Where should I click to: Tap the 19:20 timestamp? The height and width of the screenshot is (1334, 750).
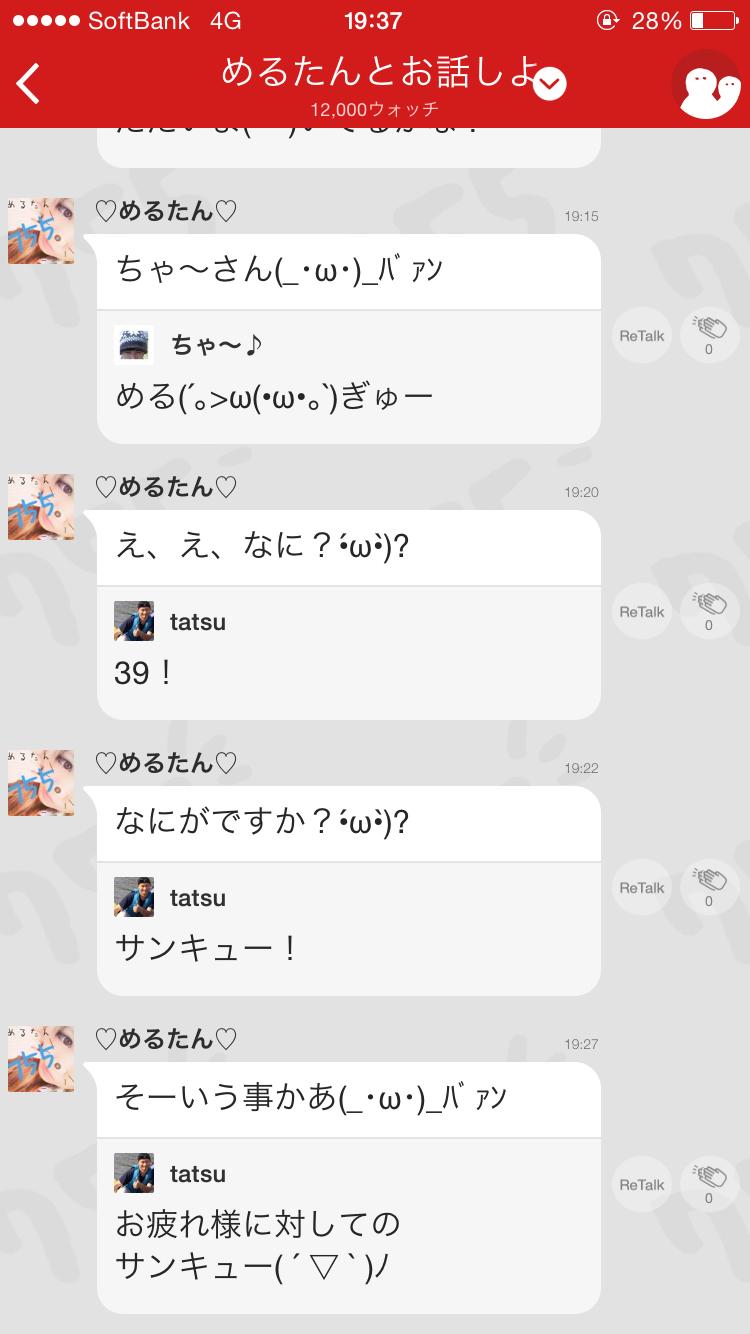click(x=580, y=490)
